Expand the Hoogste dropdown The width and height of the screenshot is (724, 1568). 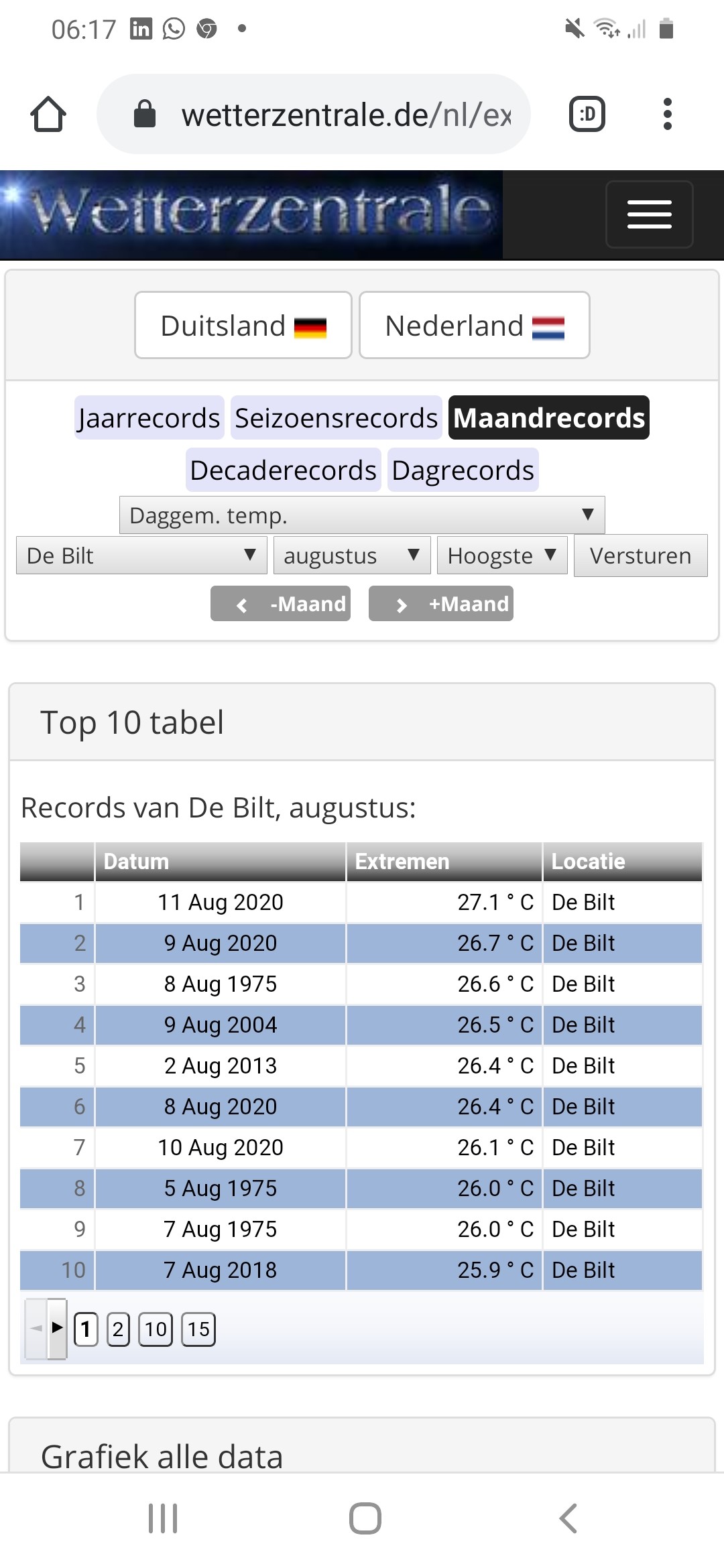[502, 555]
